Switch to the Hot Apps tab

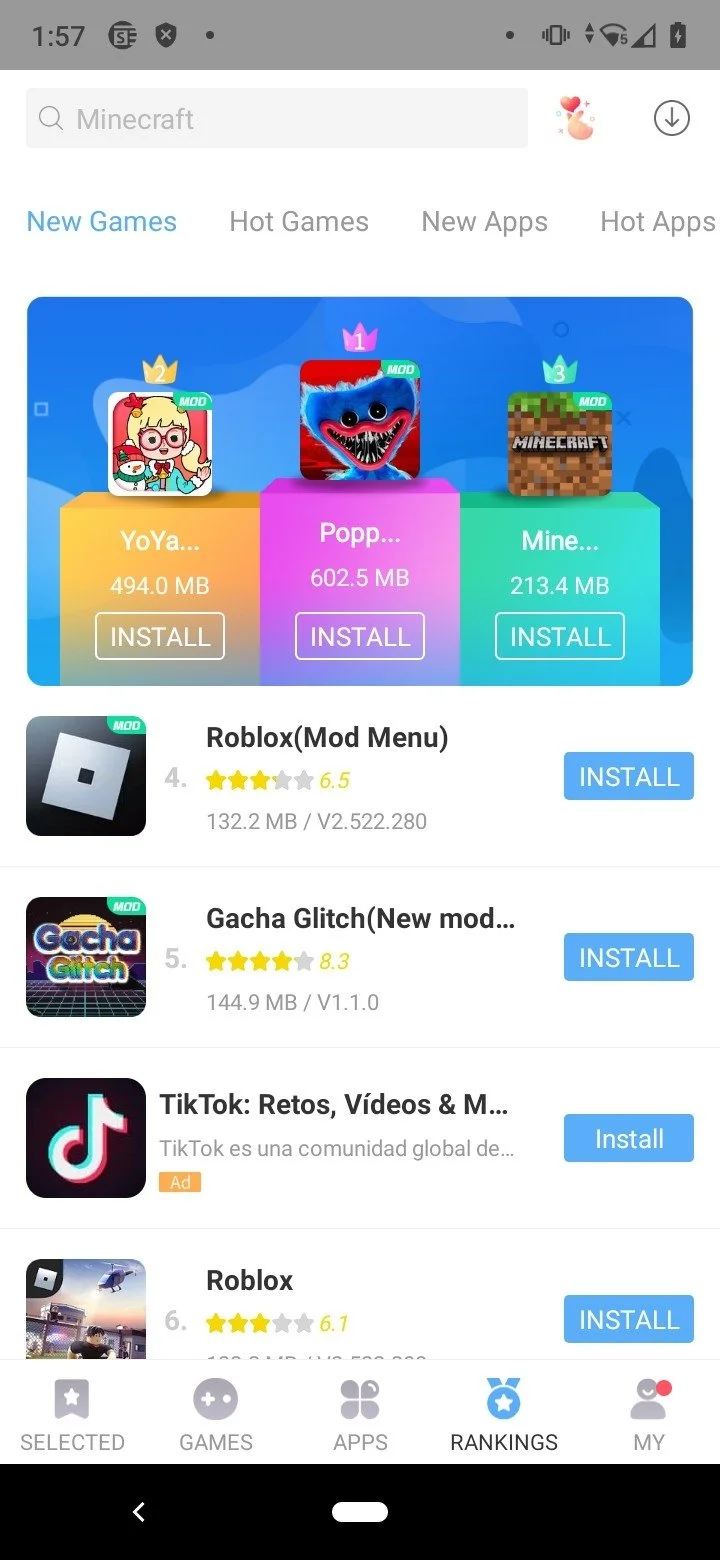(x=657, y=221)
